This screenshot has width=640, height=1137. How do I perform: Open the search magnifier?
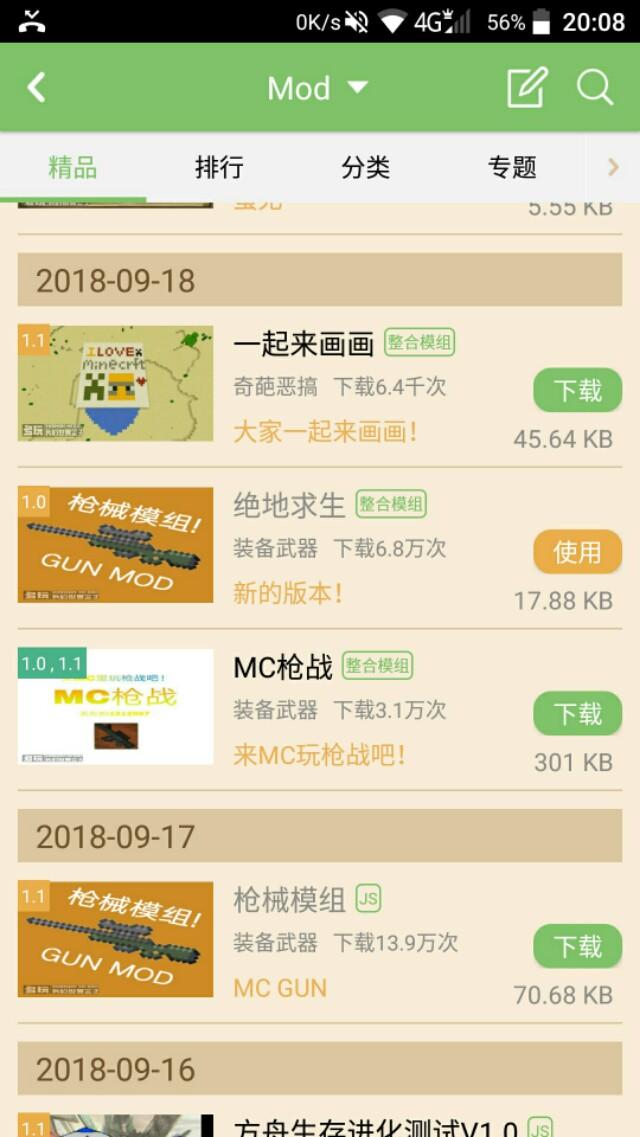(x=595, y=88)
